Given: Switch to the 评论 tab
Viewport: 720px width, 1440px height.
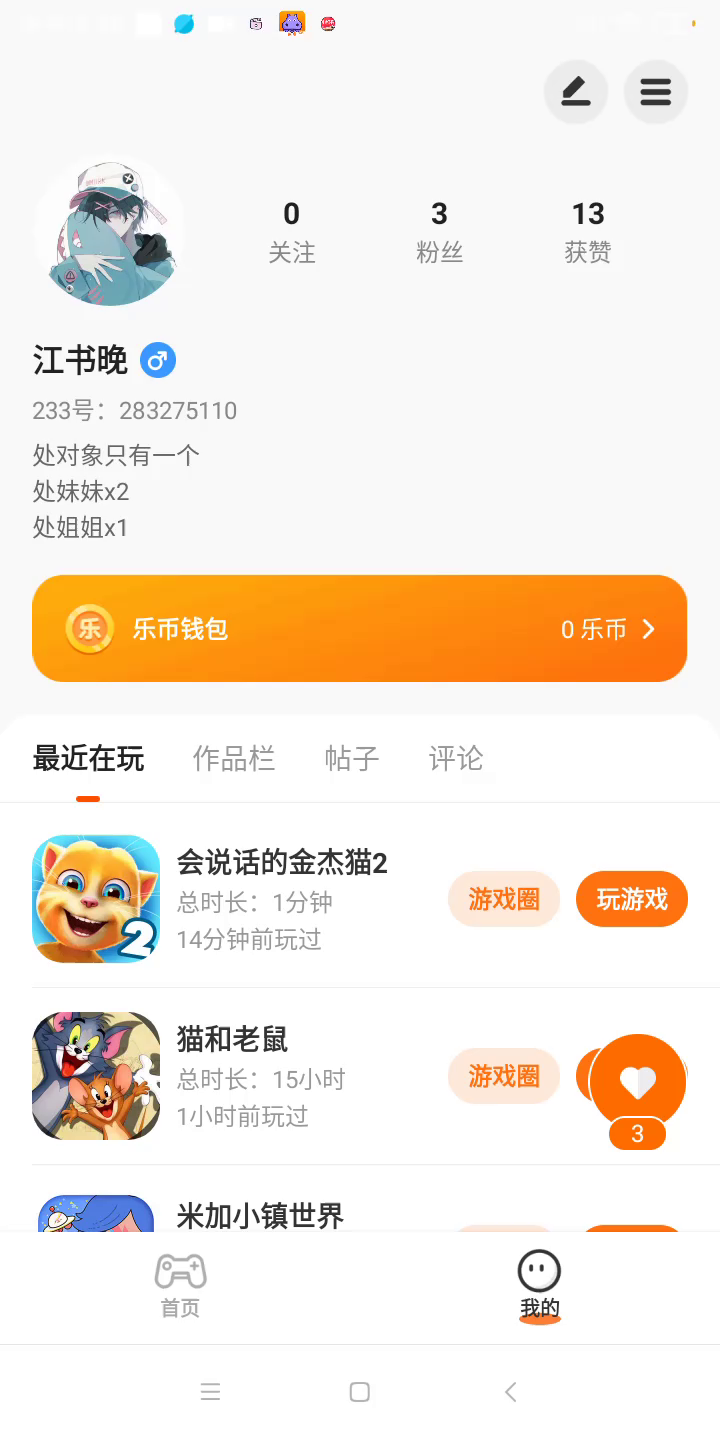Looking at the screenshot, I should pos(455,759).
